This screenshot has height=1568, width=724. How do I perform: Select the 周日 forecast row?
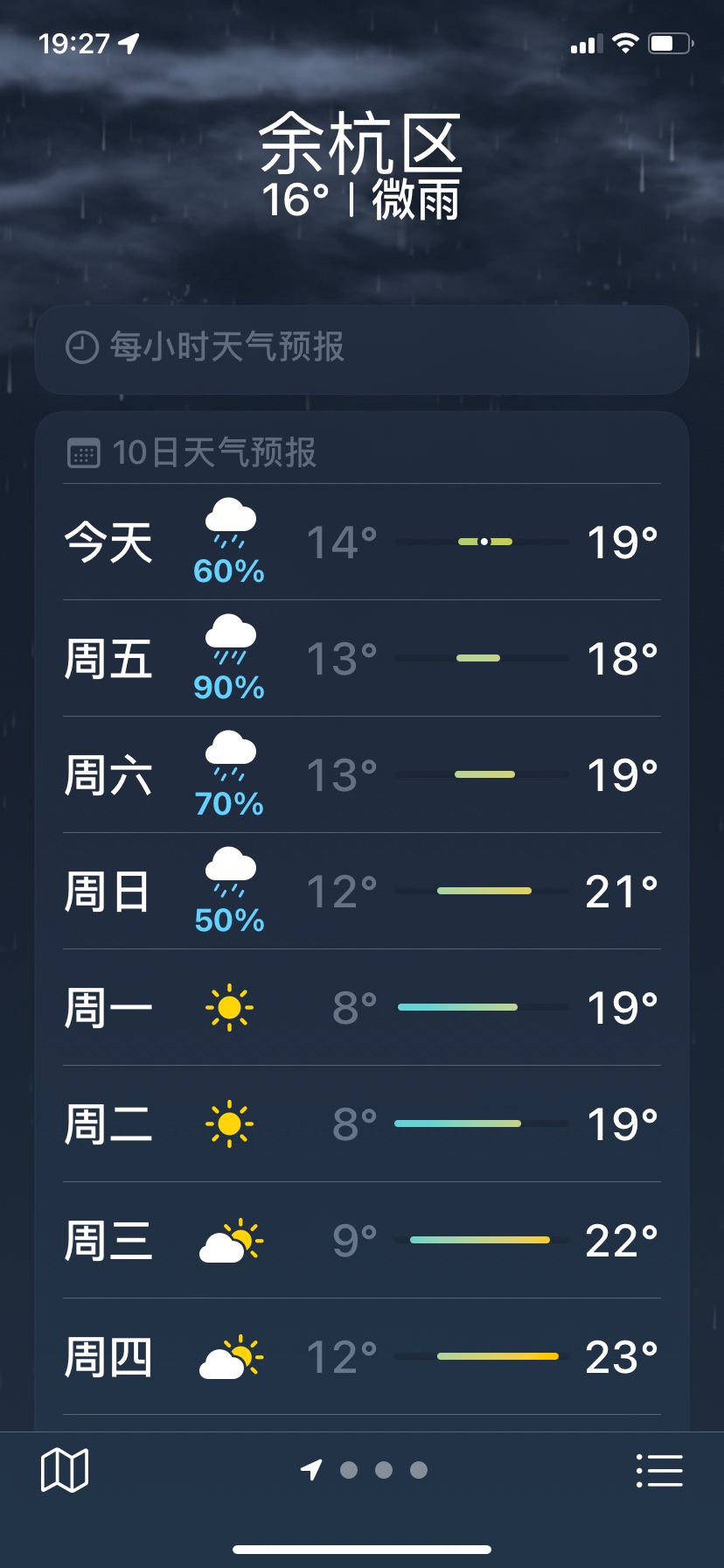point(361,891)
